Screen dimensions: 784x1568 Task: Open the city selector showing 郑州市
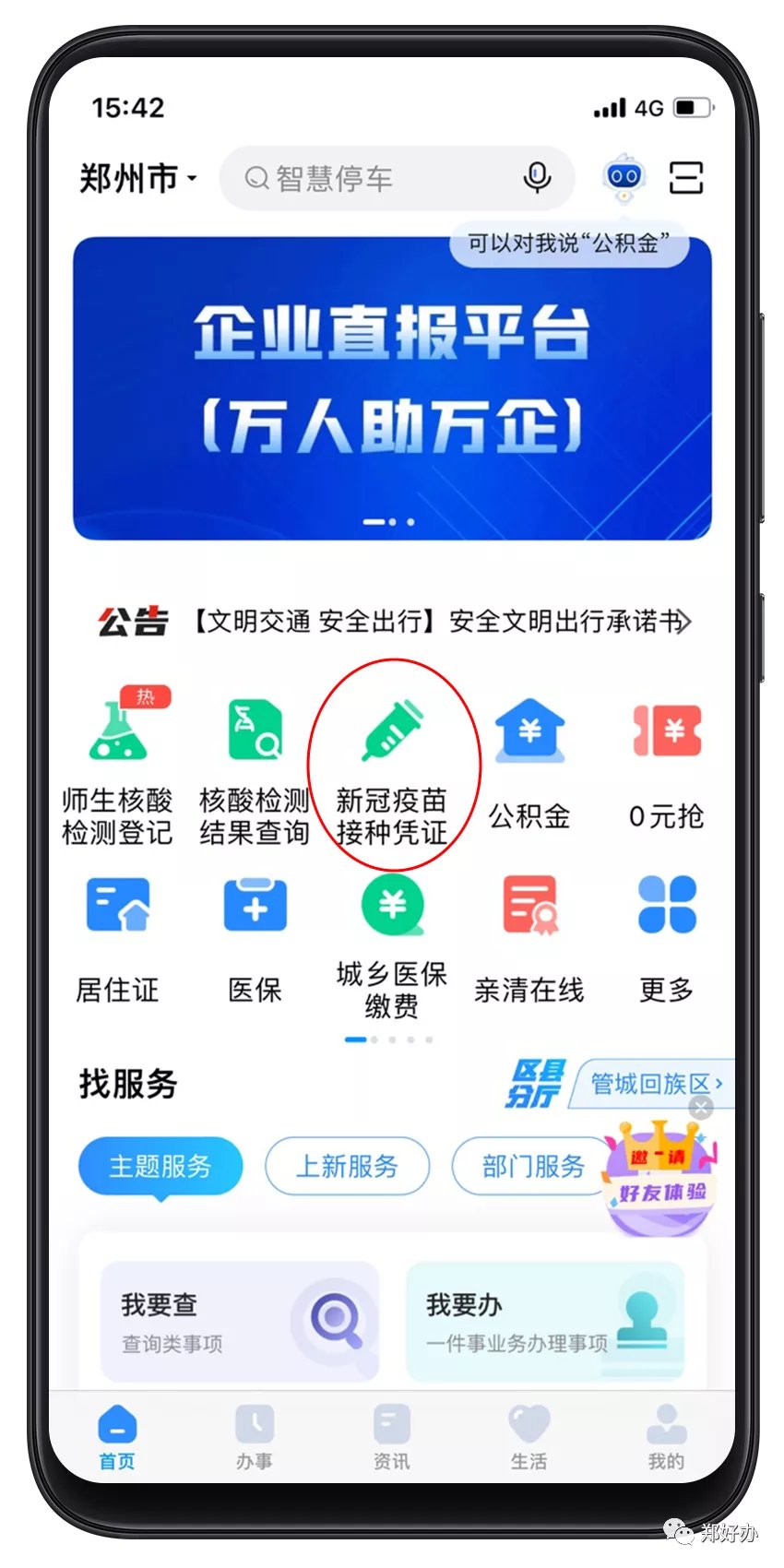click(138, 178)
